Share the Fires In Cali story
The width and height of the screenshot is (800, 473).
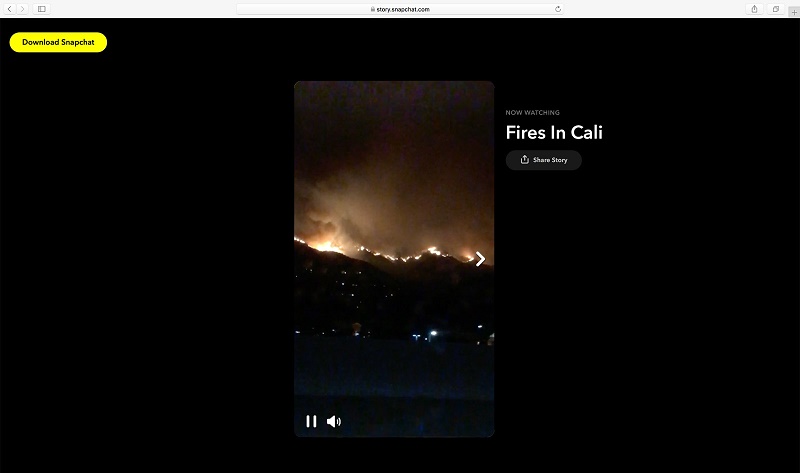tap(543, 160)
